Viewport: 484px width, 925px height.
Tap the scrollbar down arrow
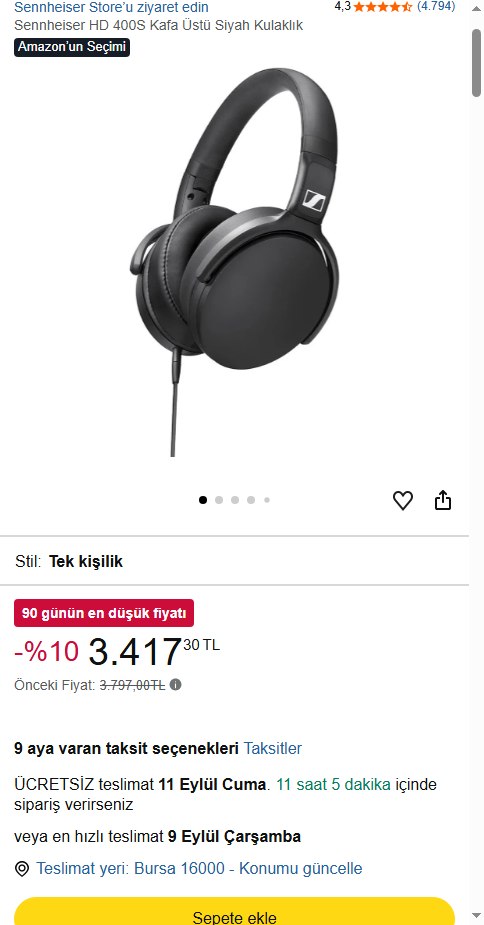476,916
